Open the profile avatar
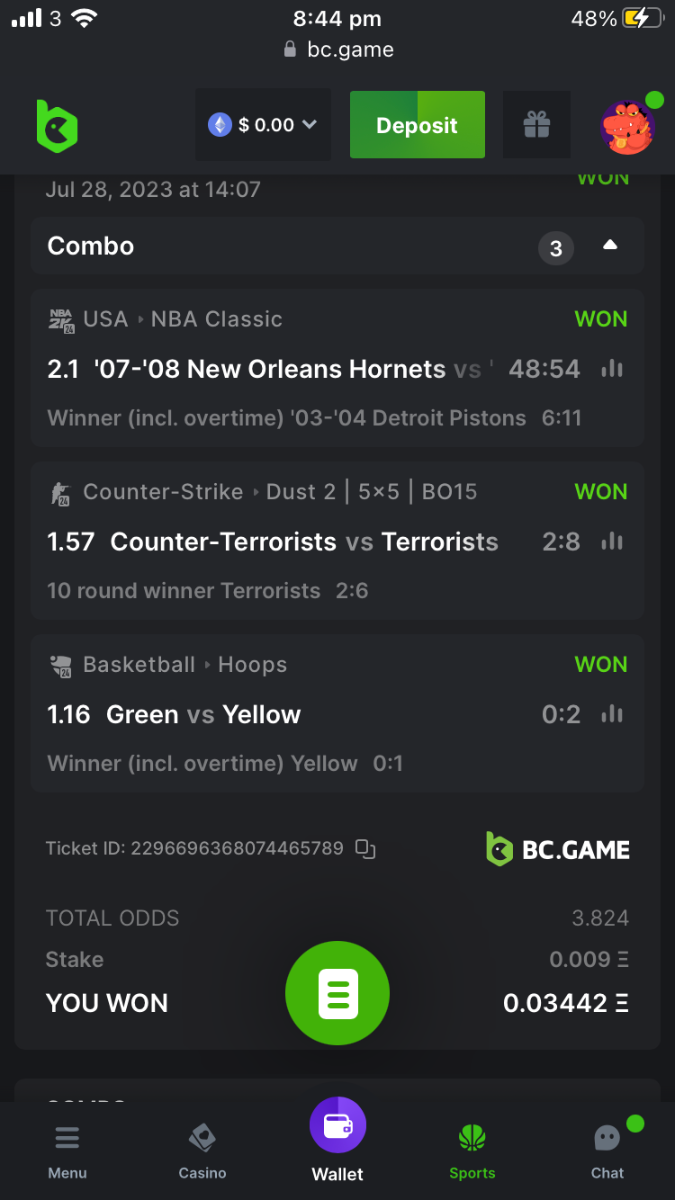This screenshot has height=1200, width=675. pyautogui.click(x=628, y=127)
